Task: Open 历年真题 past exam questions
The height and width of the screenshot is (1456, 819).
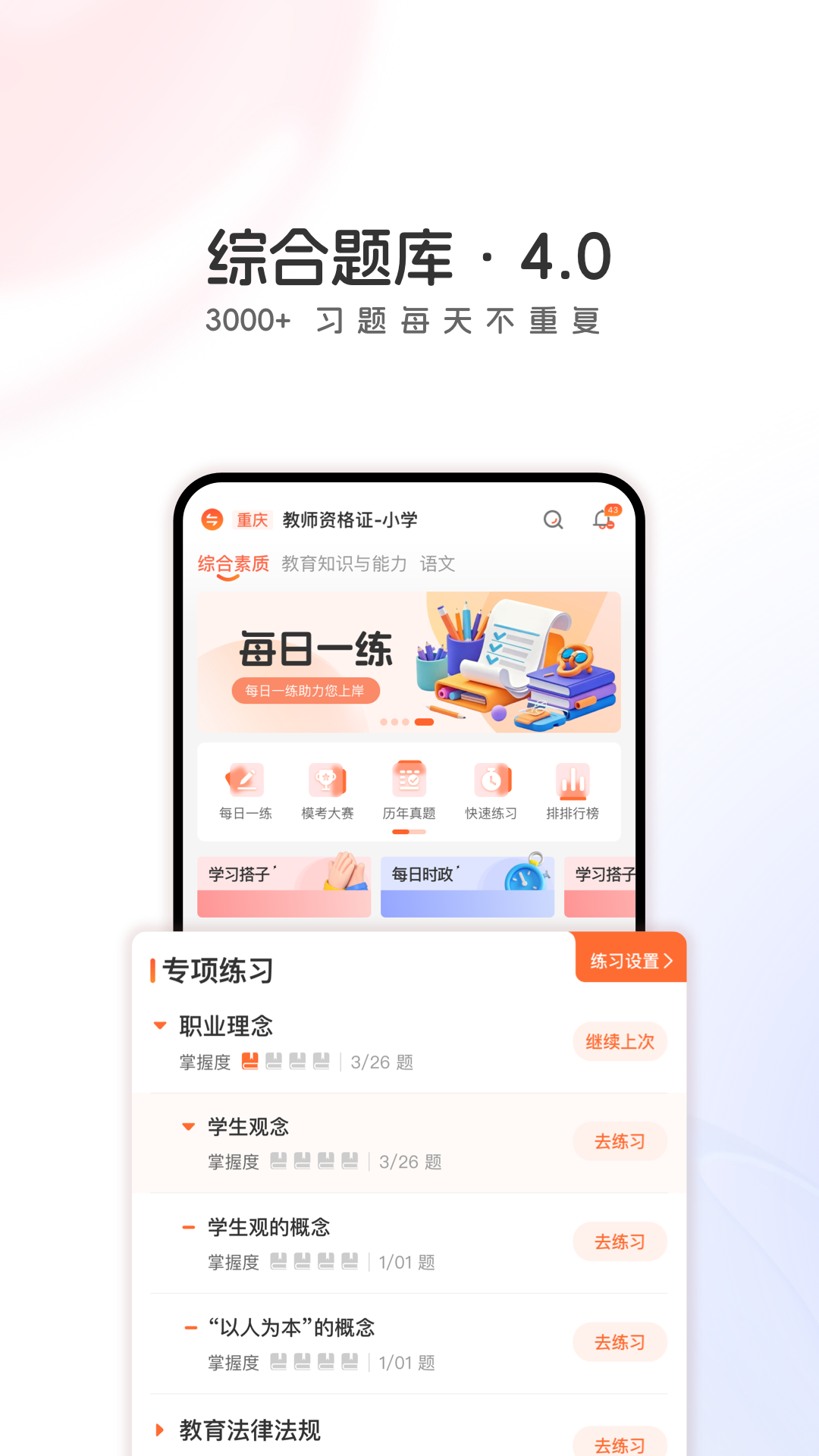Action: (x=409, y=785)
